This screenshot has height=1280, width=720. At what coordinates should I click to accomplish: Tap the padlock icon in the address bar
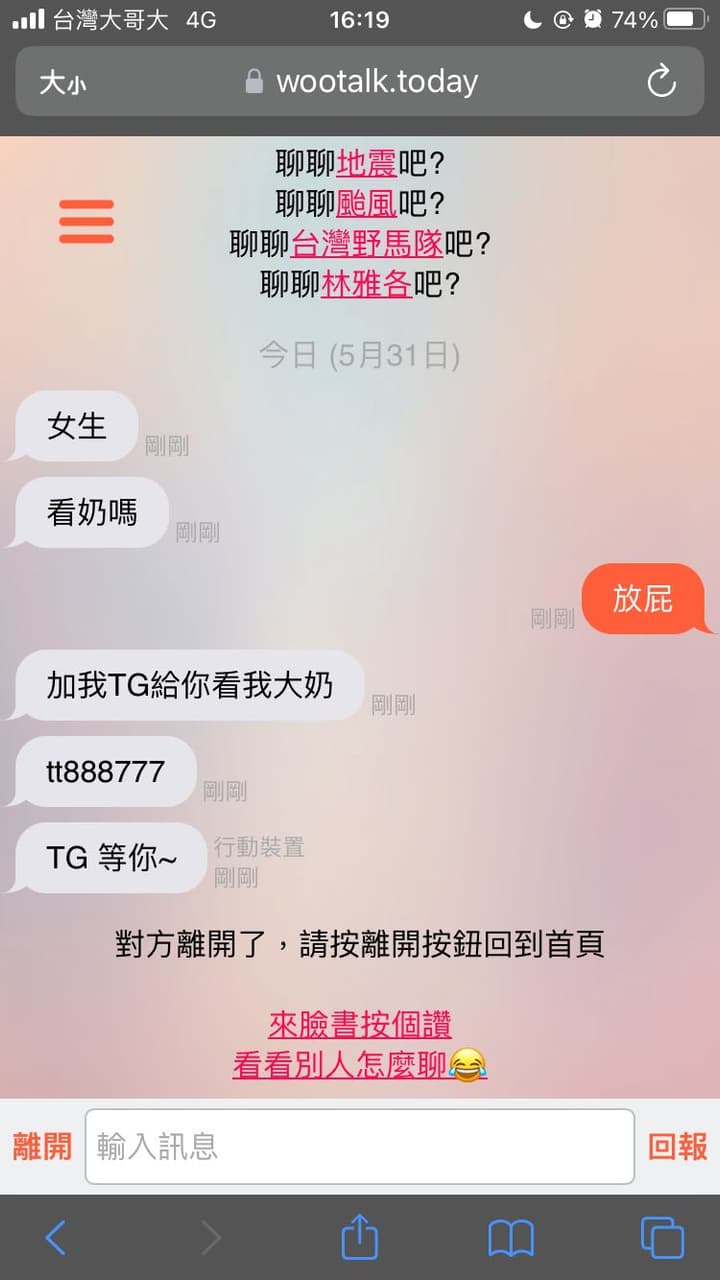tap(253, 83)
